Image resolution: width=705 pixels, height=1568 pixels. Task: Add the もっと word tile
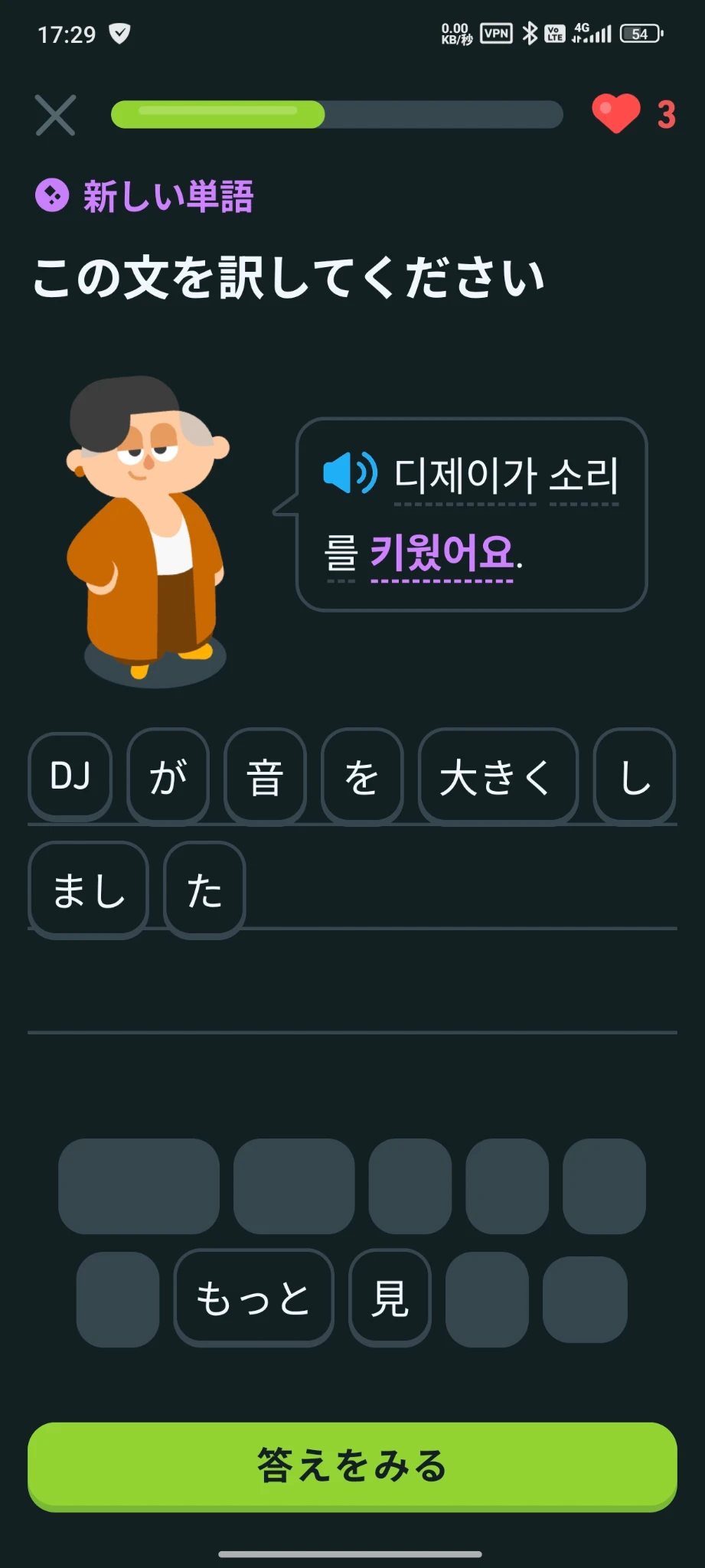coord(253,1298)
